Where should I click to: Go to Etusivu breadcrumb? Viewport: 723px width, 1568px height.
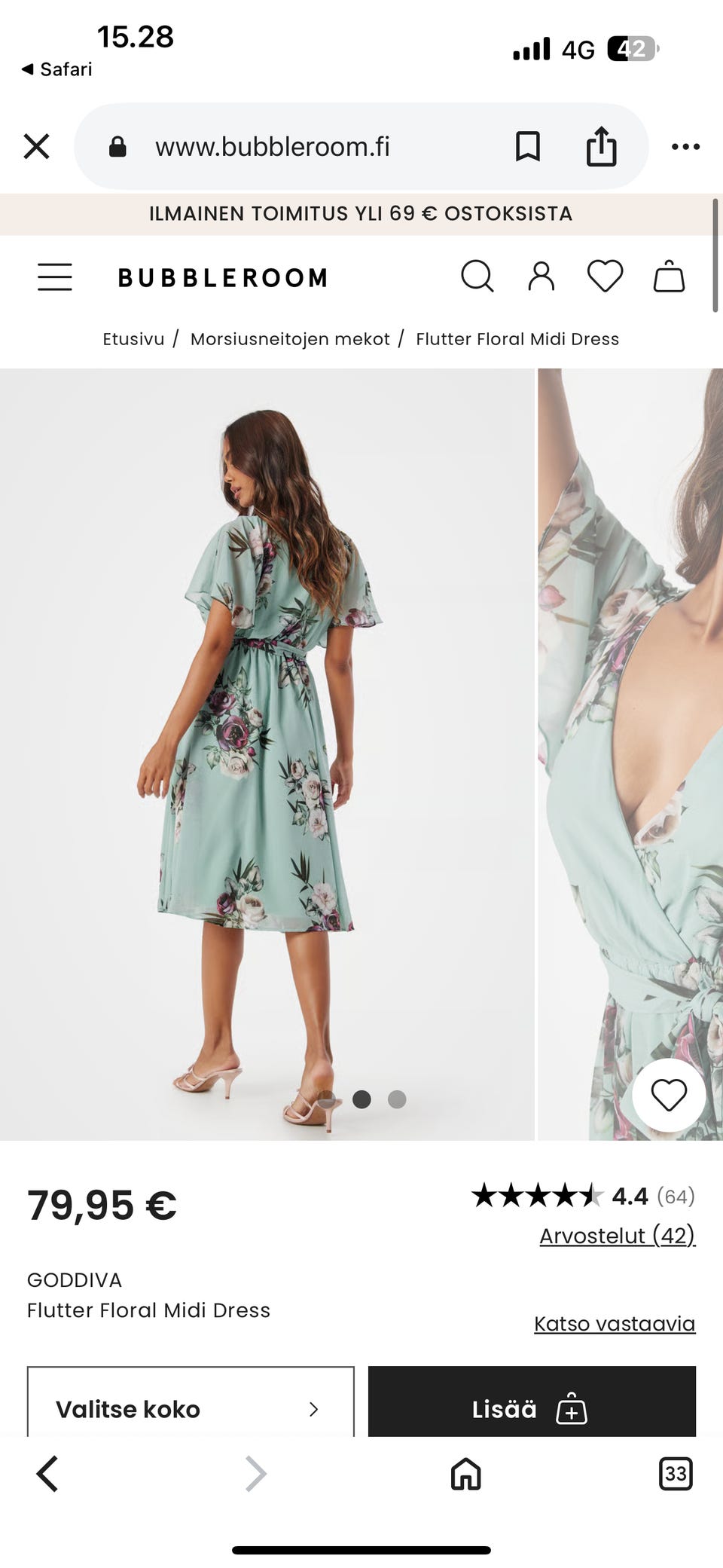click(x=133, y=339)
